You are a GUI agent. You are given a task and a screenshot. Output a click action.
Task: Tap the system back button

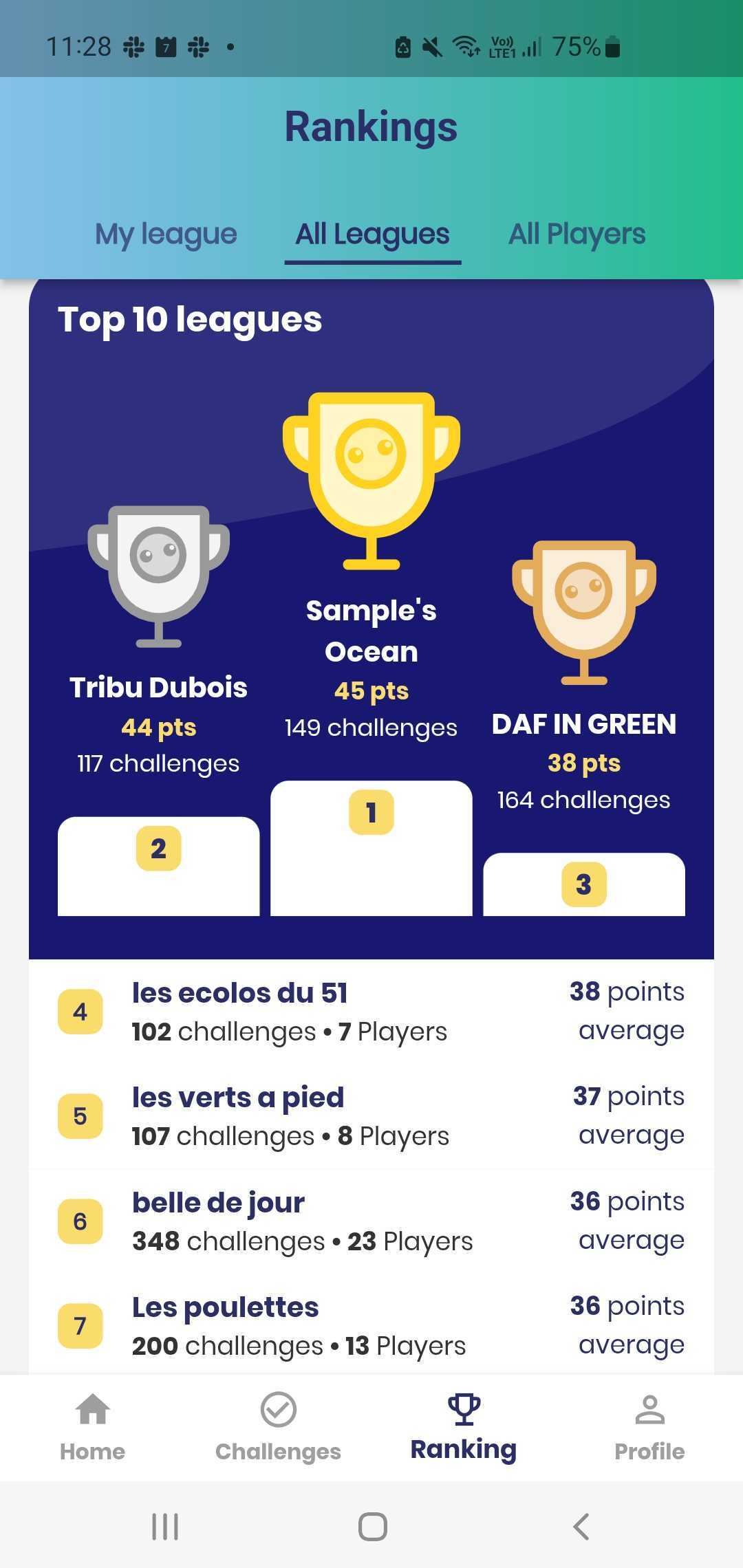(x=581, y=1527)
